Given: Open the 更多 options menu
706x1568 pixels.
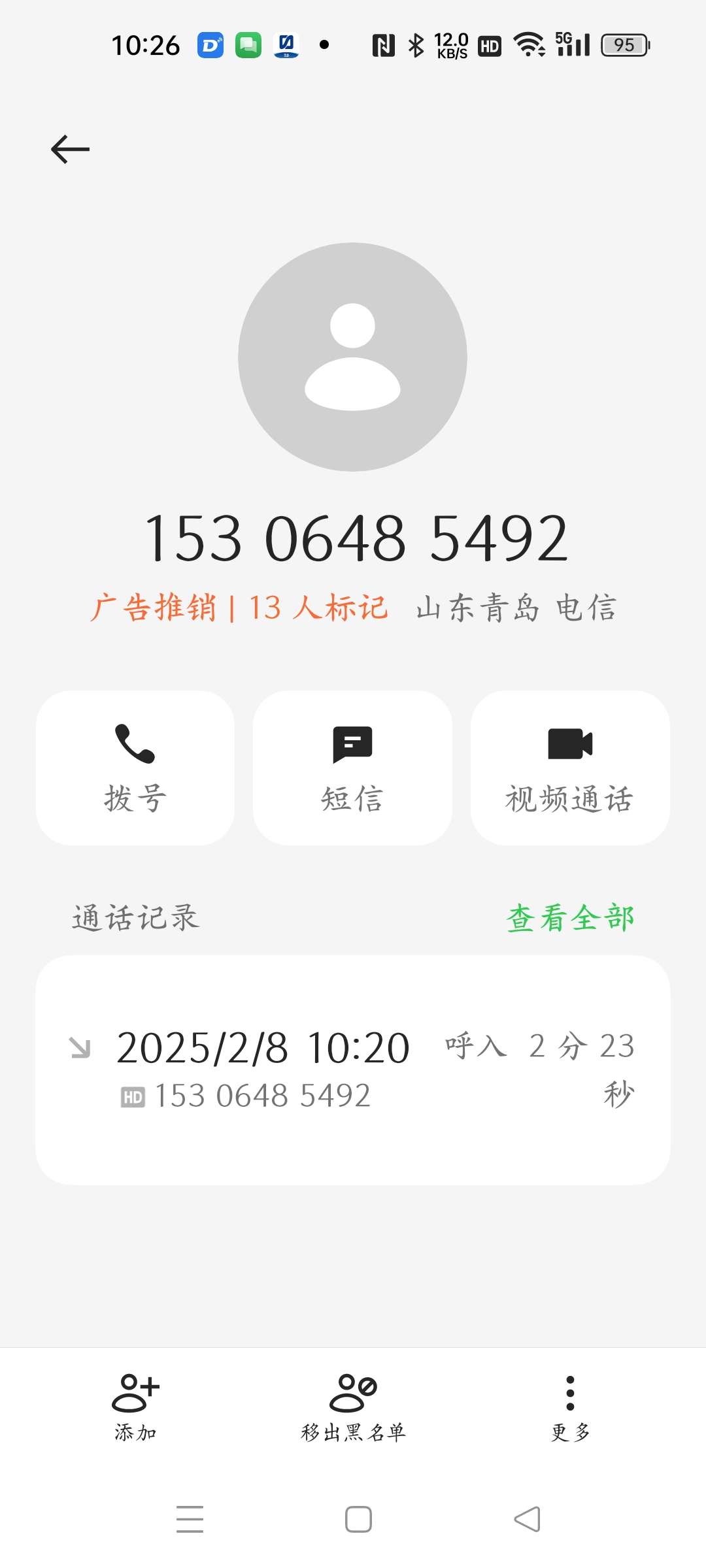Looking at the screenshot, I should [x=570, y=1407].
